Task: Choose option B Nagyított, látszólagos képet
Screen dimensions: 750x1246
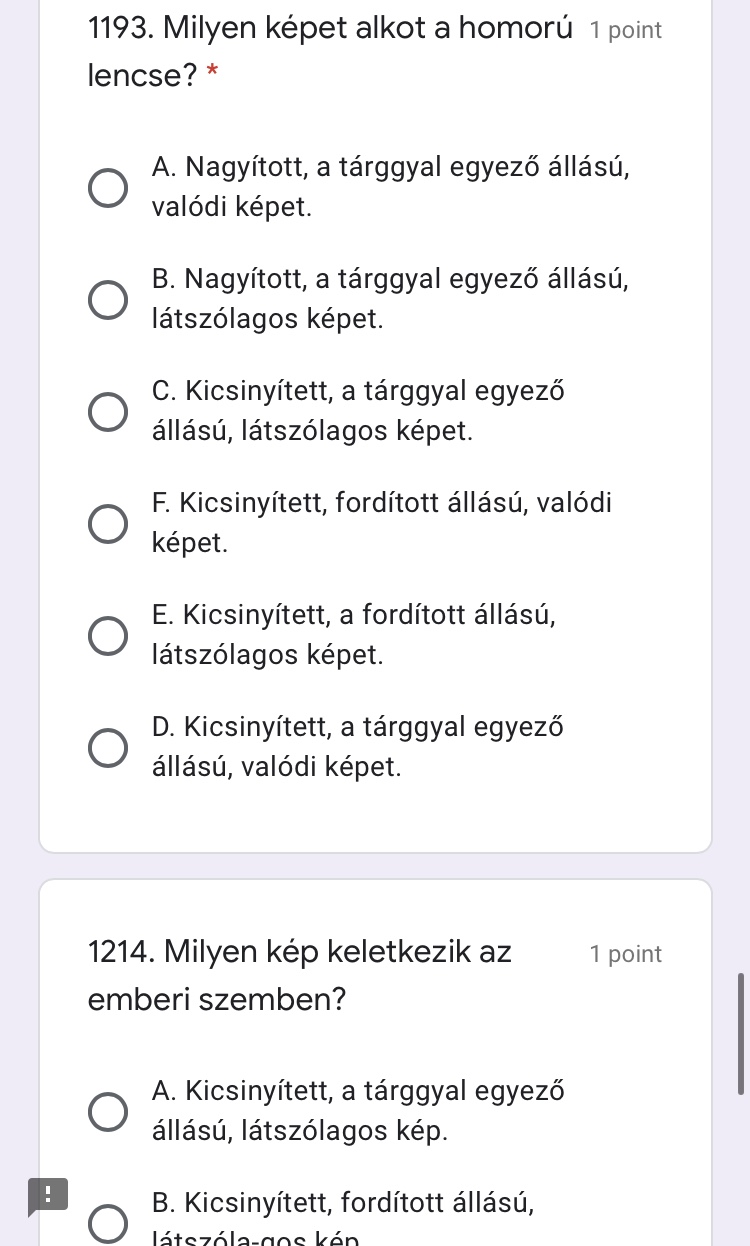Action: [x=108, y=299]
